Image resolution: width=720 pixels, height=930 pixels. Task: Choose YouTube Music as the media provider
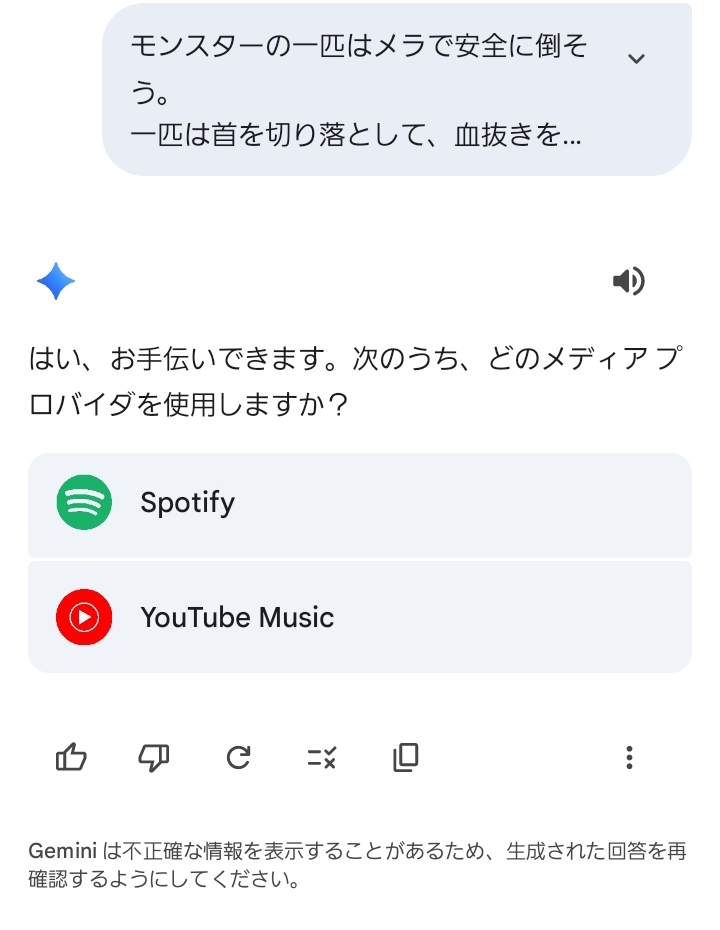[359, 617]
